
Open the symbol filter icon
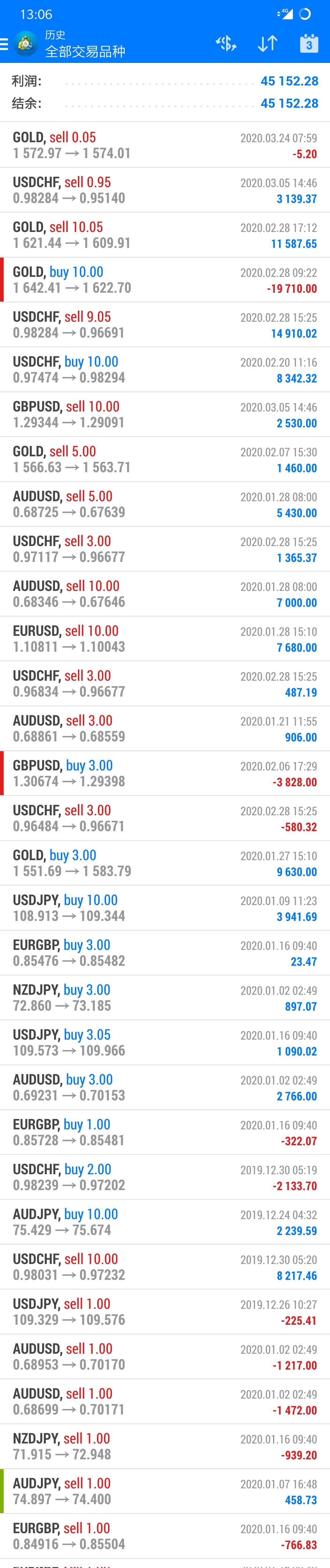tap(226, 44)
